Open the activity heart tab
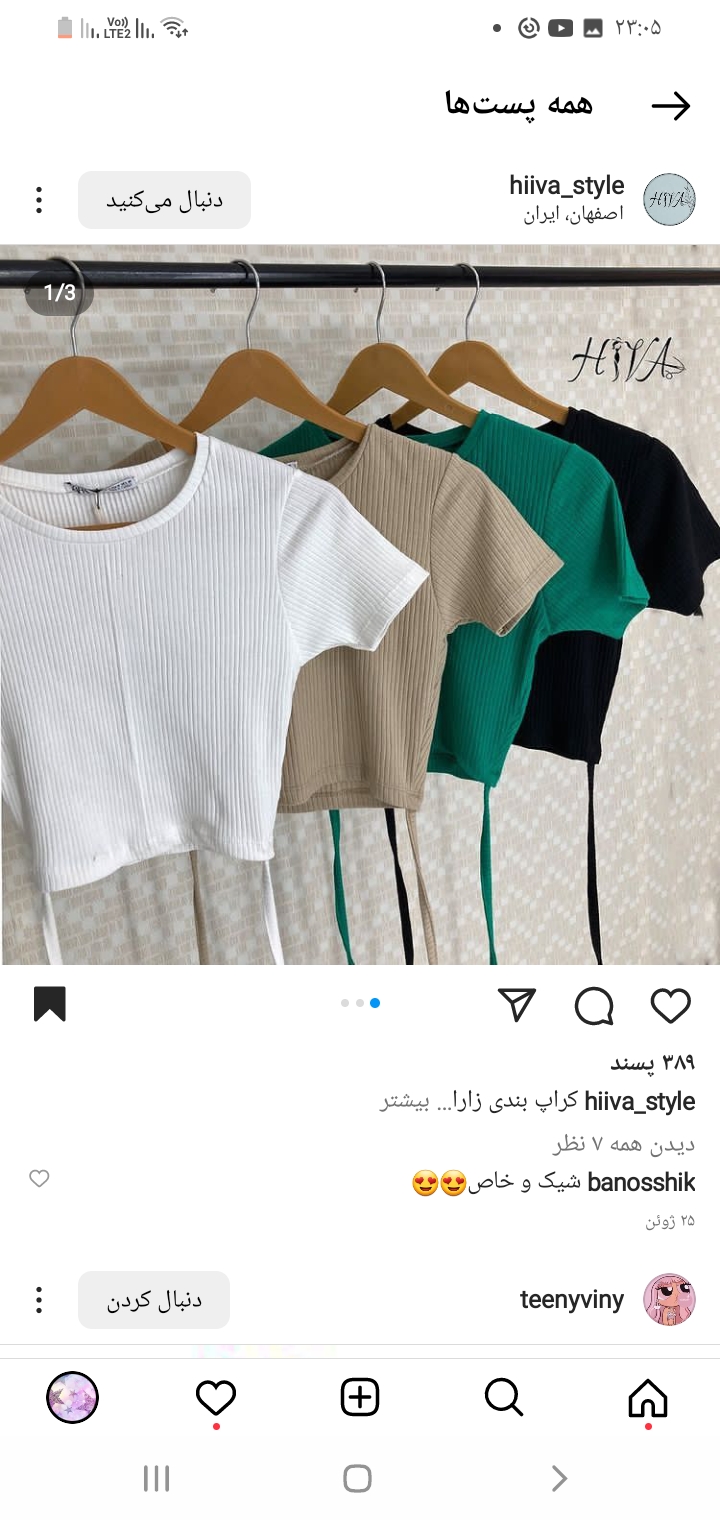Viewport: 720px width, 1520px height. pos(216,1397)
